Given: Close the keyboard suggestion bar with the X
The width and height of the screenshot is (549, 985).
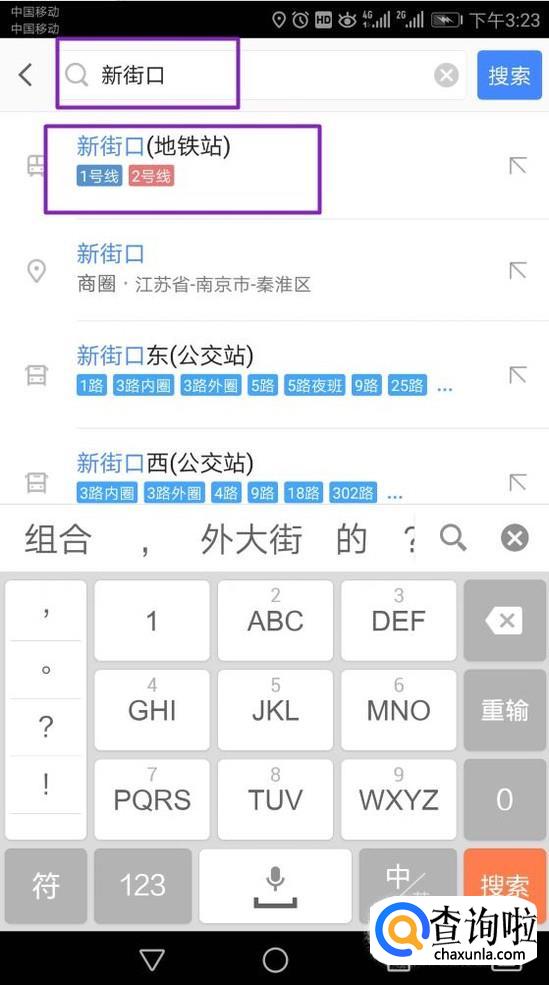Looking at the screenshot, I should click(x=514, y=538).
